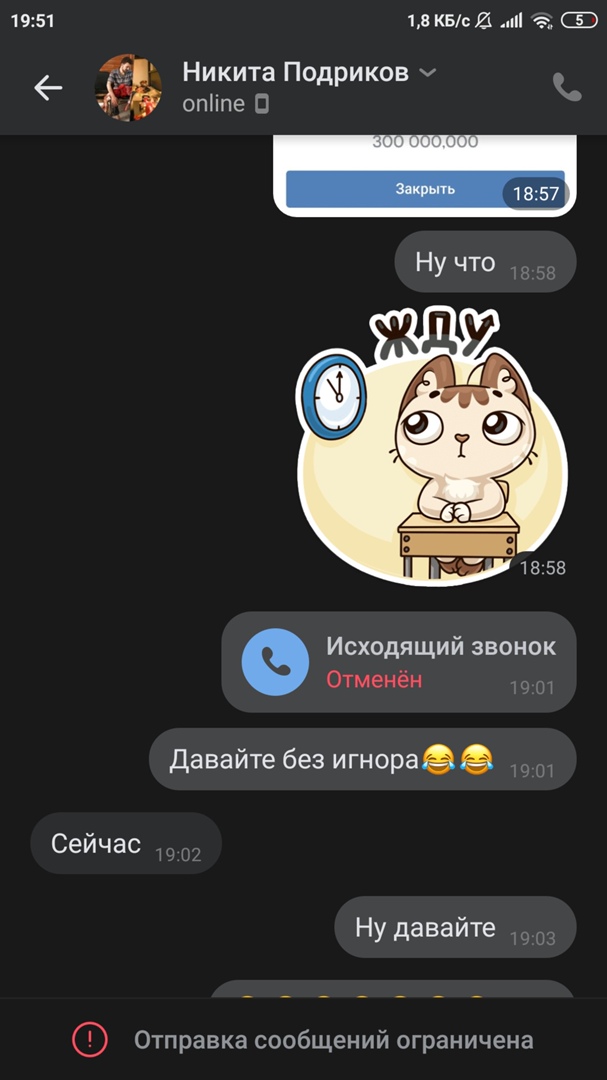This screenshot has width=607, height=1080.
Task: Select the message 'Давайте без игнора'
Action: (362, 760)
